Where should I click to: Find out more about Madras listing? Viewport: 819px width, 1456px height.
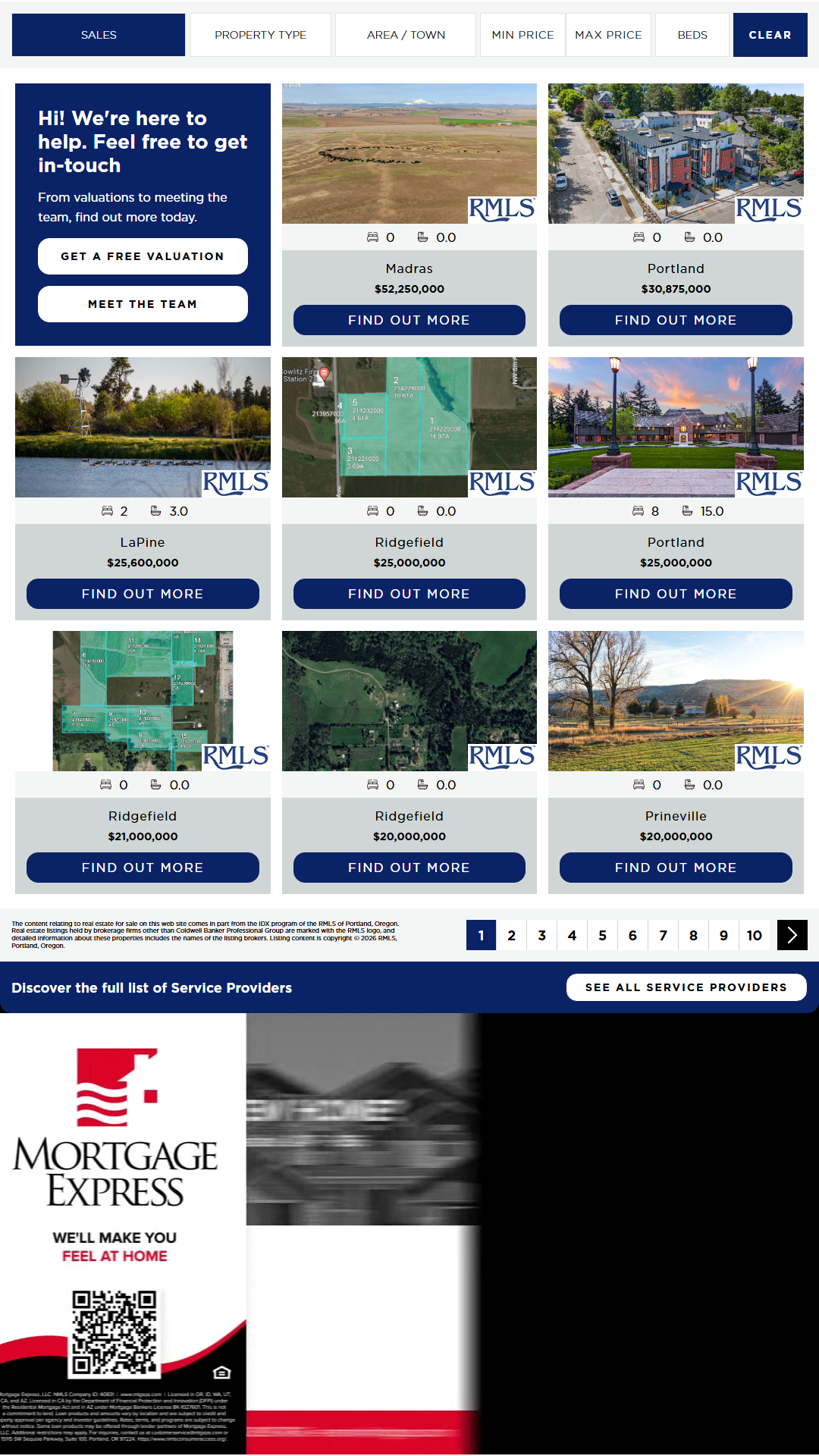click(x=409, y=320)
